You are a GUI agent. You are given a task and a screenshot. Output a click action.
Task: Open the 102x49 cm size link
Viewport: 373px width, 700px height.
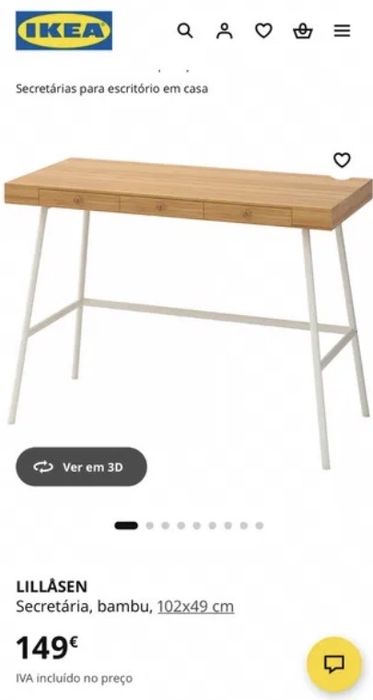[195, 607]
